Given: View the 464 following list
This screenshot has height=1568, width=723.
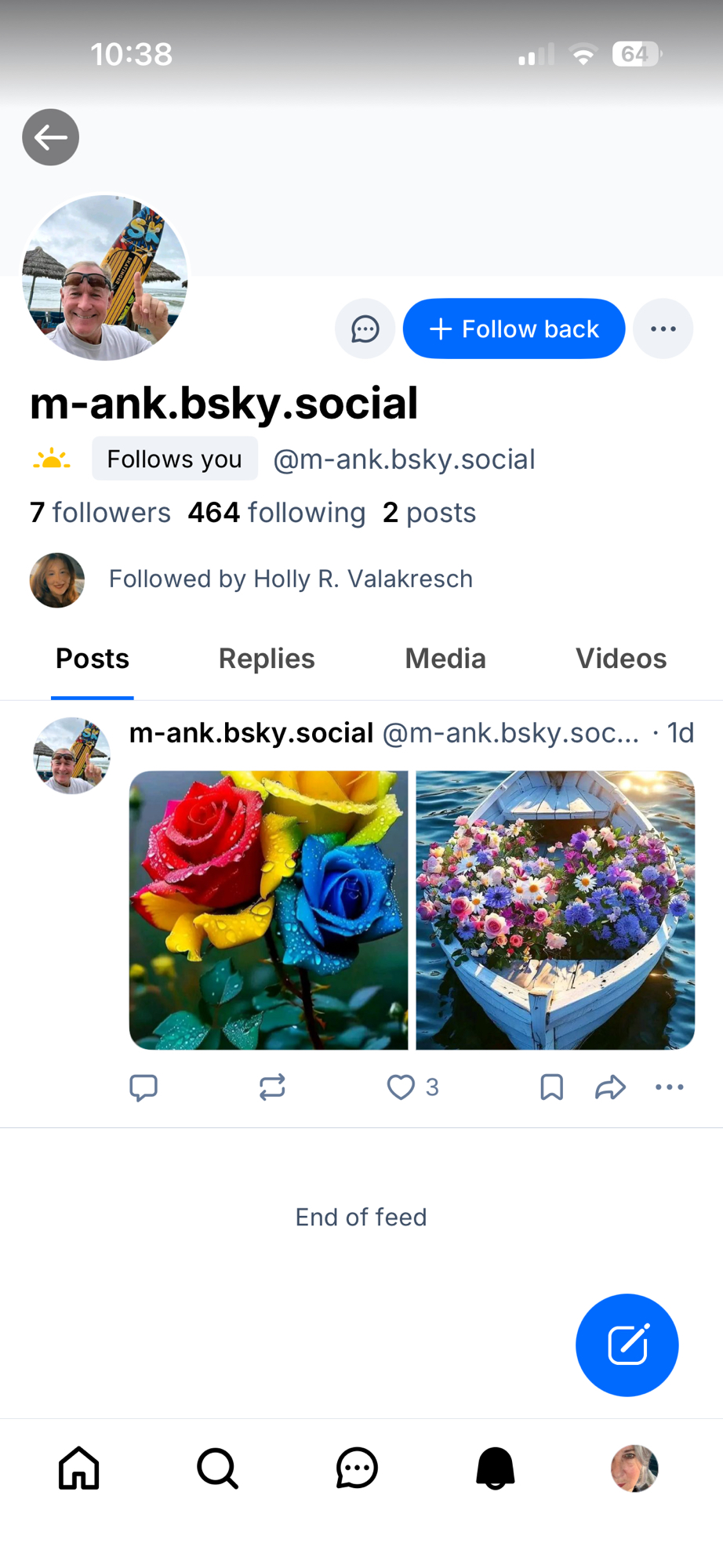Looking at the screenshot, I should pyautogui.click(x=277, y=513).
